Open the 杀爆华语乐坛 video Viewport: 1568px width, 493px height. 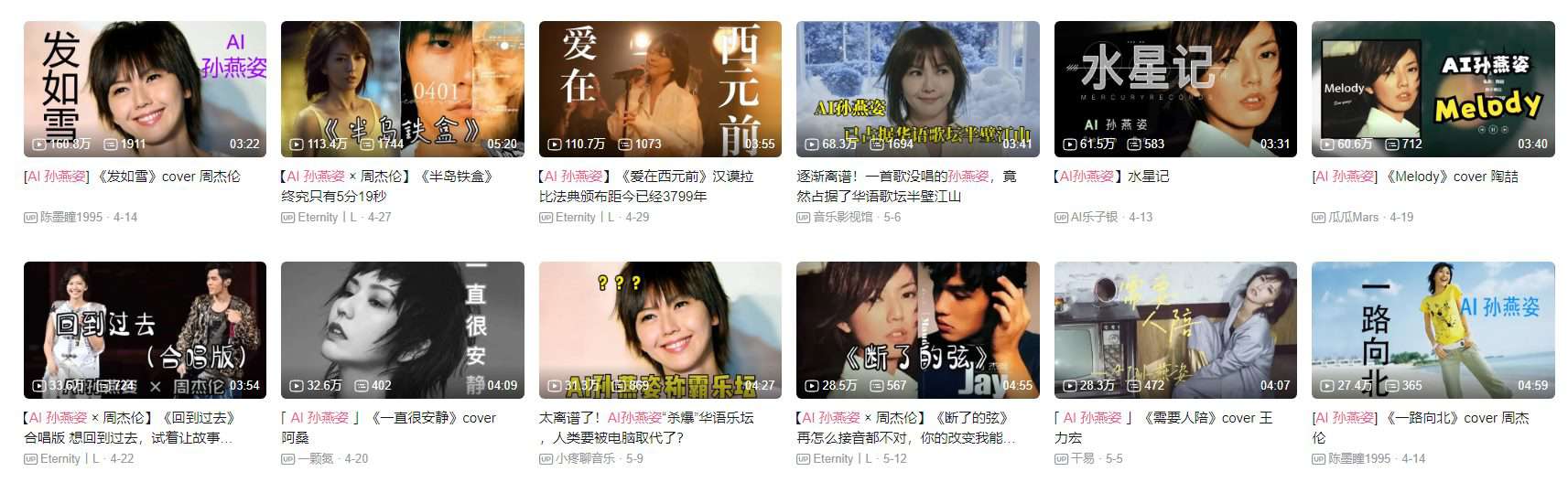point(660,329)
